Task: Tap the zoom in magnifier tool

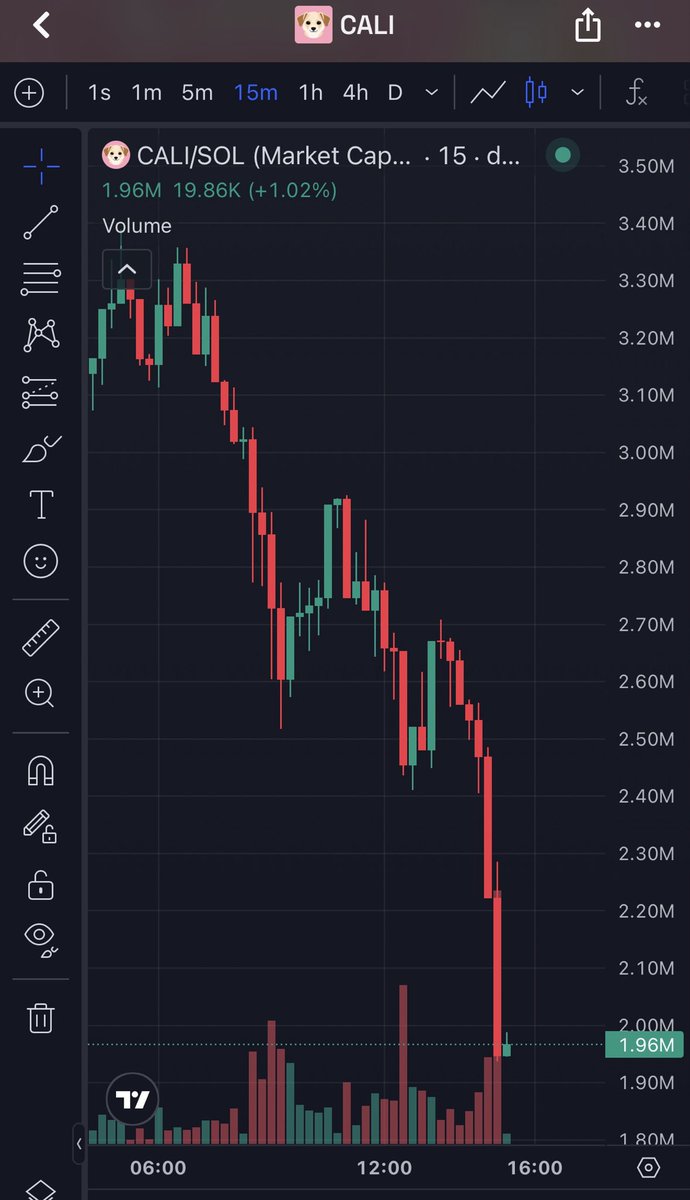Action: click(41, 693)
